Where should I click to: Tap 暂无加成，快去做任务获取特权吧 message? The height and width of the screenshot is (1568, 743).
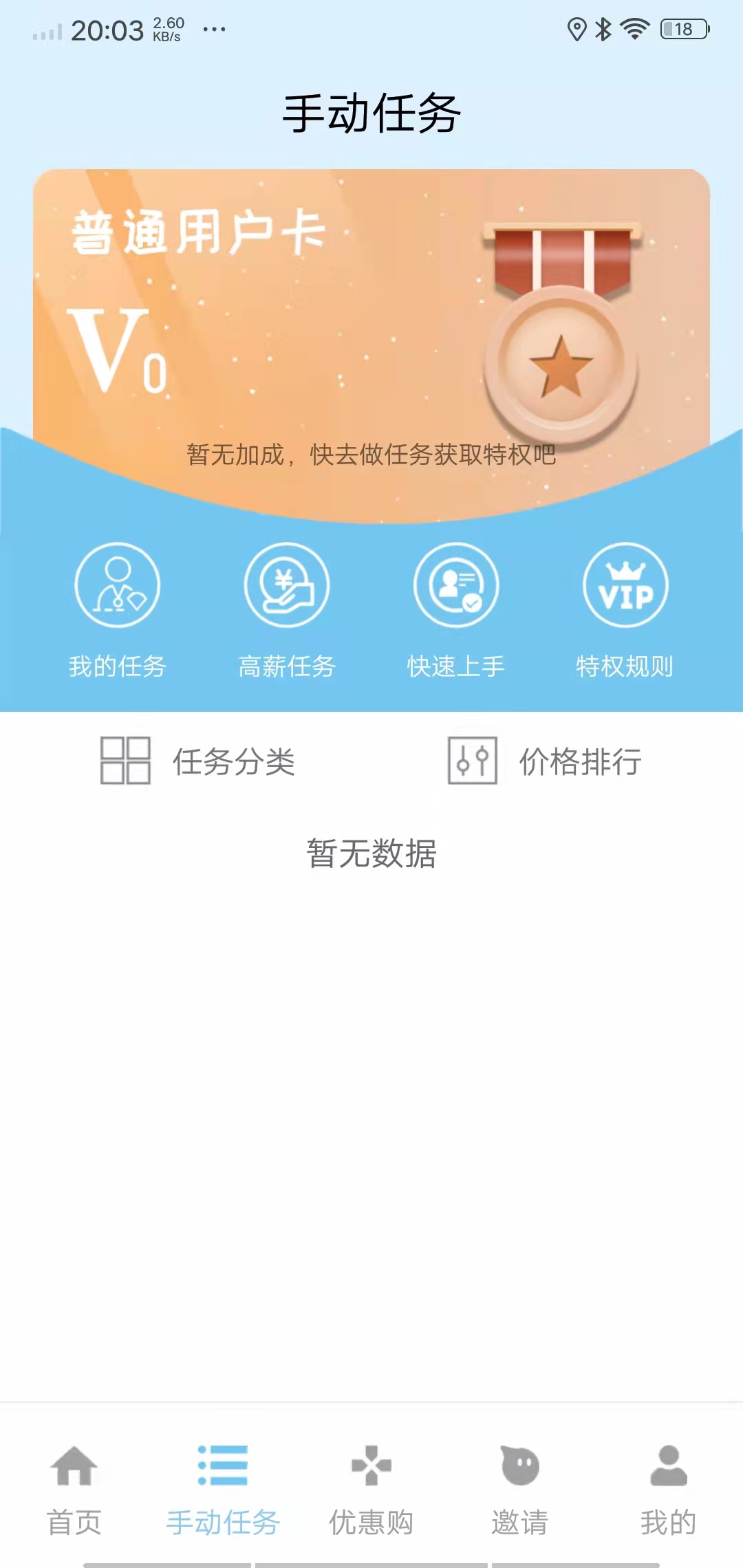coord(371,454)
